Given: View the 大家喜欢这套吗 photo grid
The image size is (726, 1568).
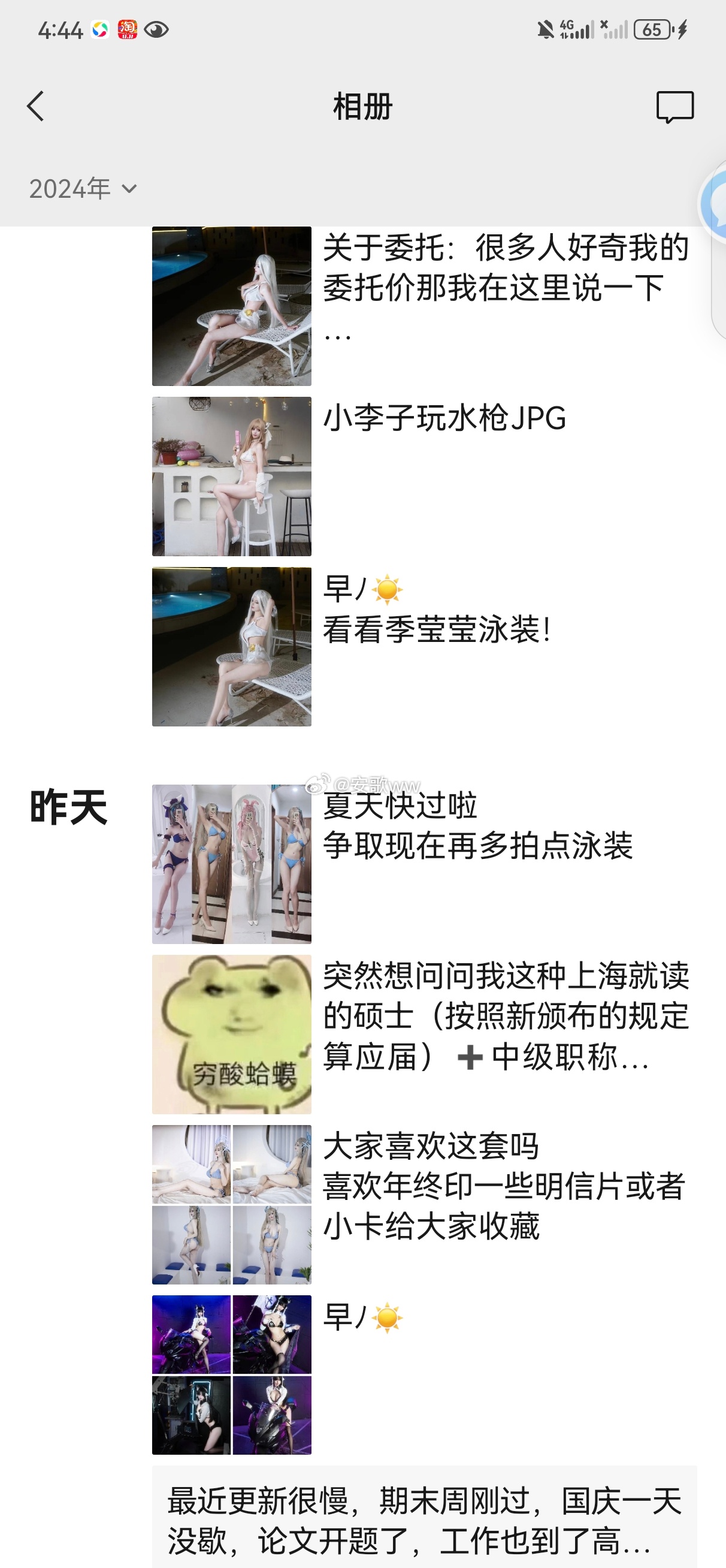Looking at the screenshot, I should (x=231, y=1205).
